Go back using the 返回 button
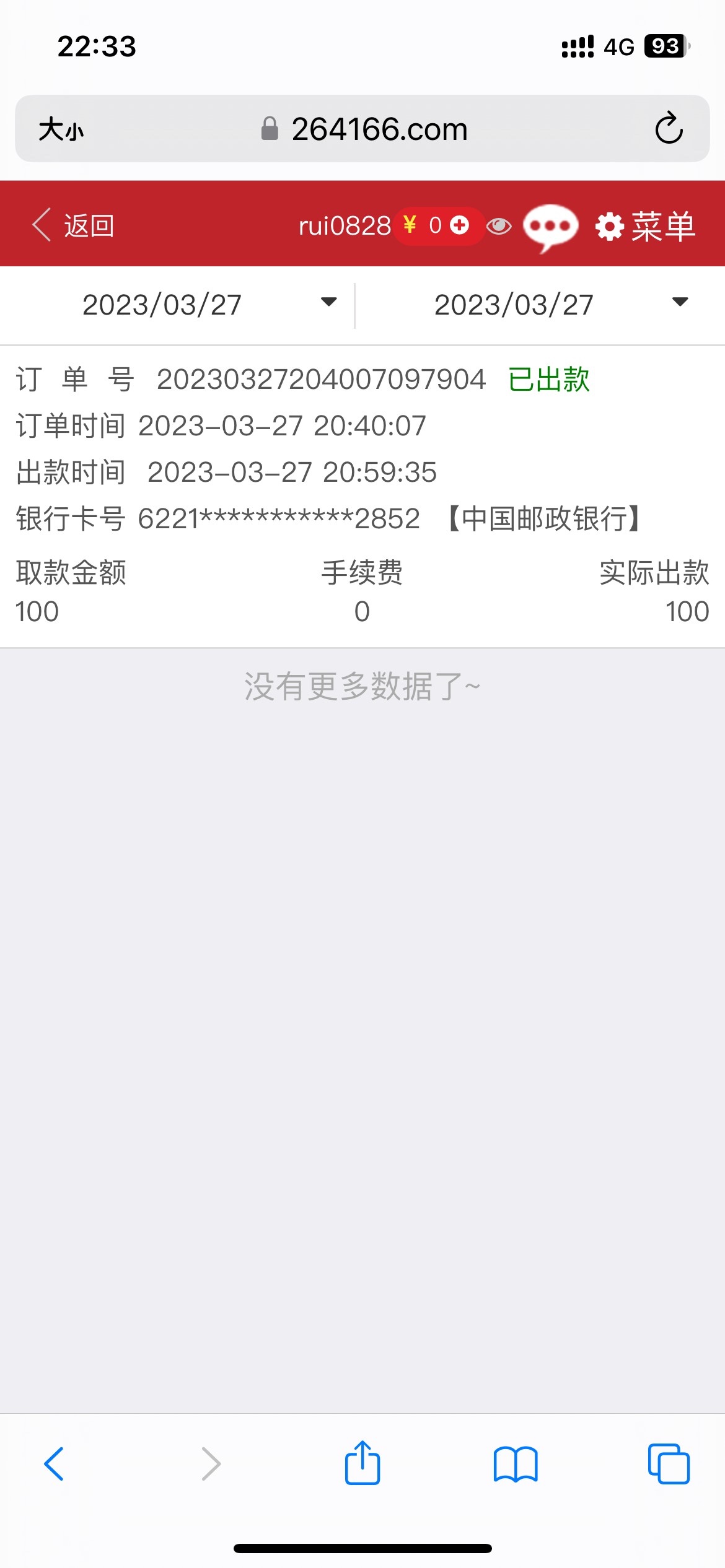 (73, 225)
